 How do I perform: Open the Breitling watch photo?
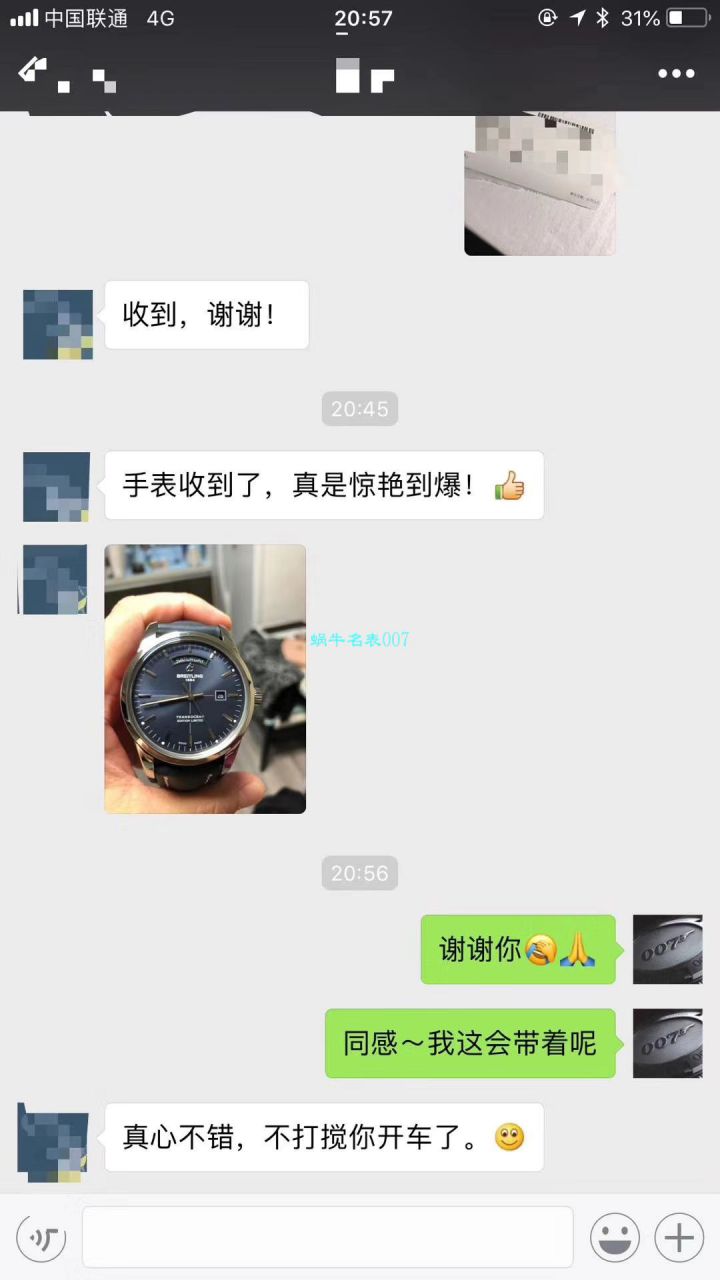[205, 678]
